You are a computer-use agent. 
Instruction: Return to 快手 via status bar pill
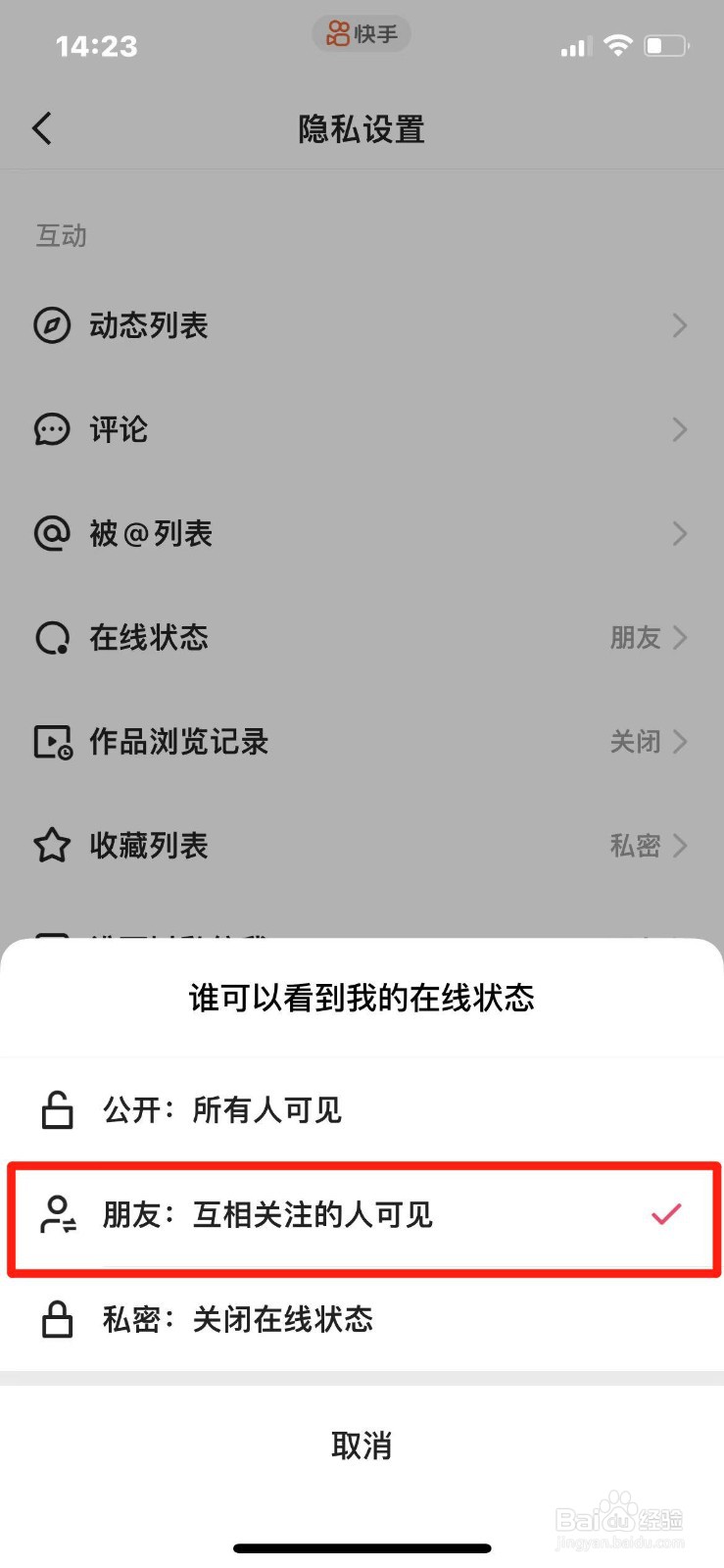pos(362,34)
